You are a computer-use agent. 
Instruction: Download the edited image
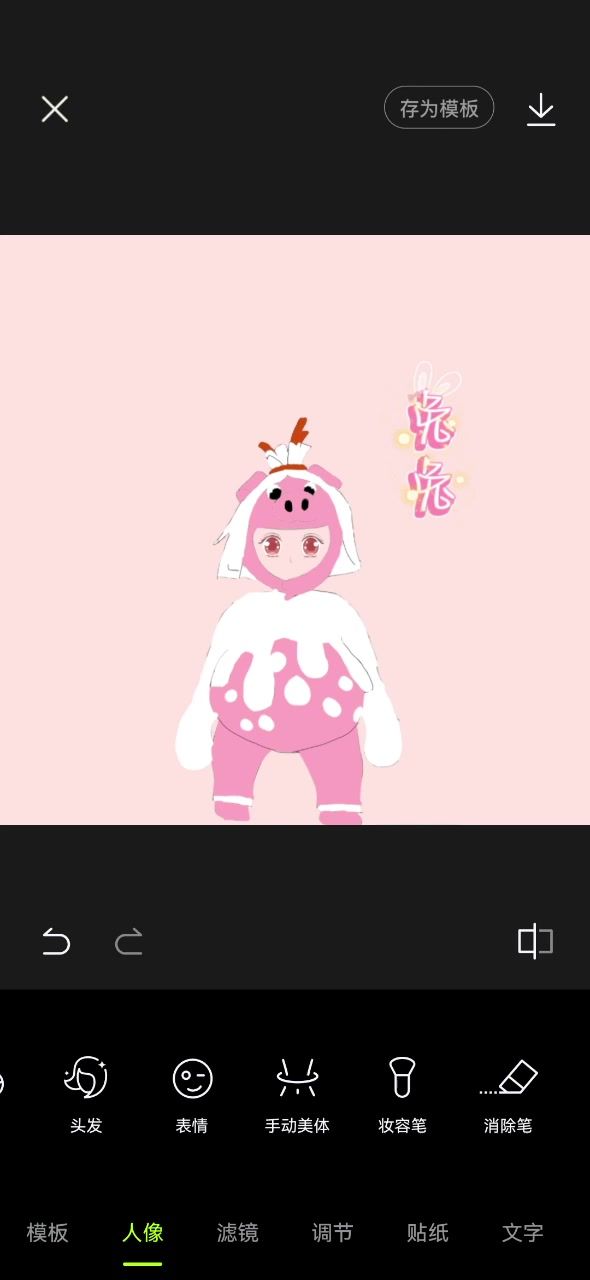coord(541,109)
